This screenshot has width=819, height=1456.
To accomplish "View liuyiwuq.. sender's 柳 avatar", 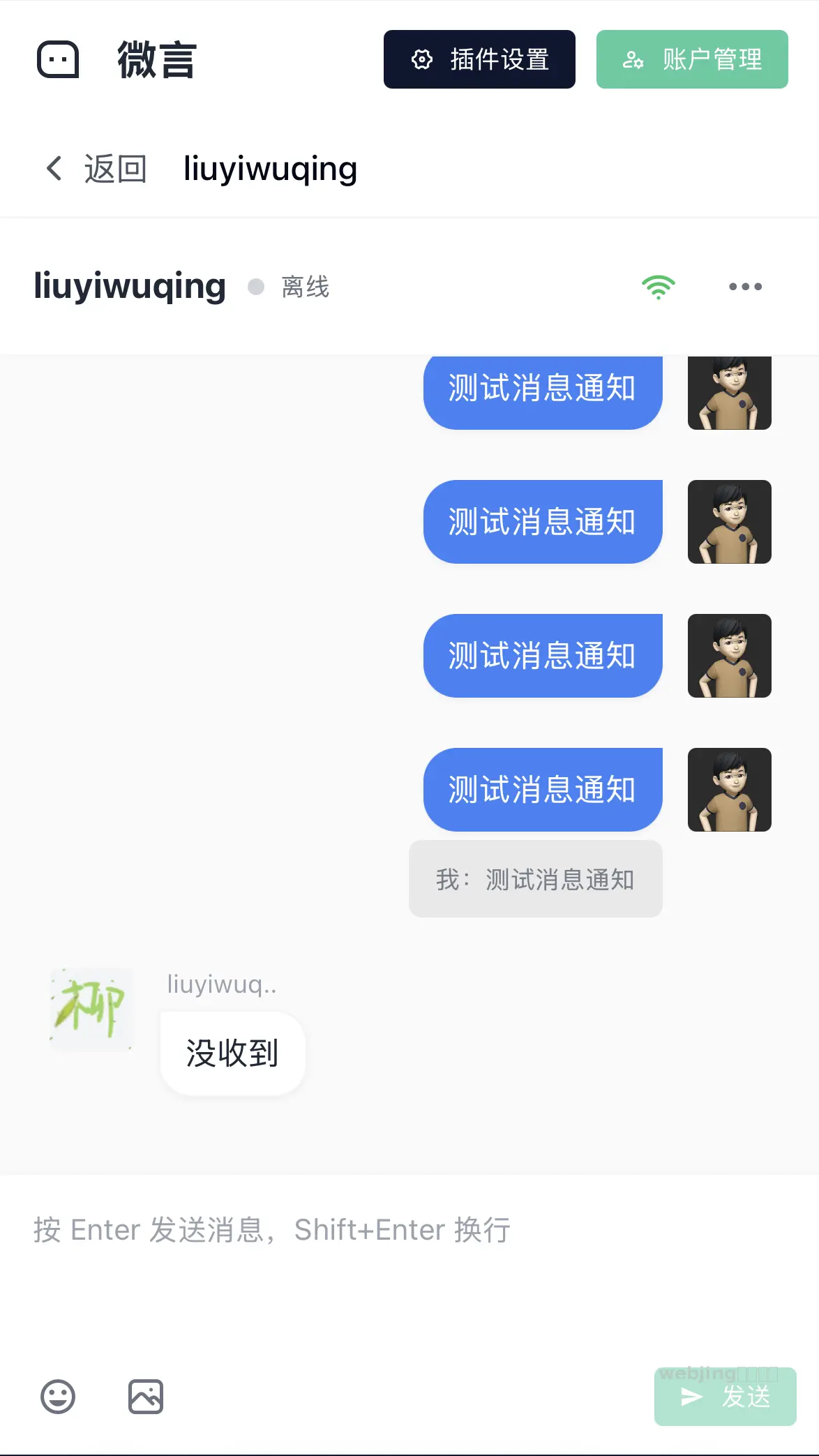I will (91, 1009).
